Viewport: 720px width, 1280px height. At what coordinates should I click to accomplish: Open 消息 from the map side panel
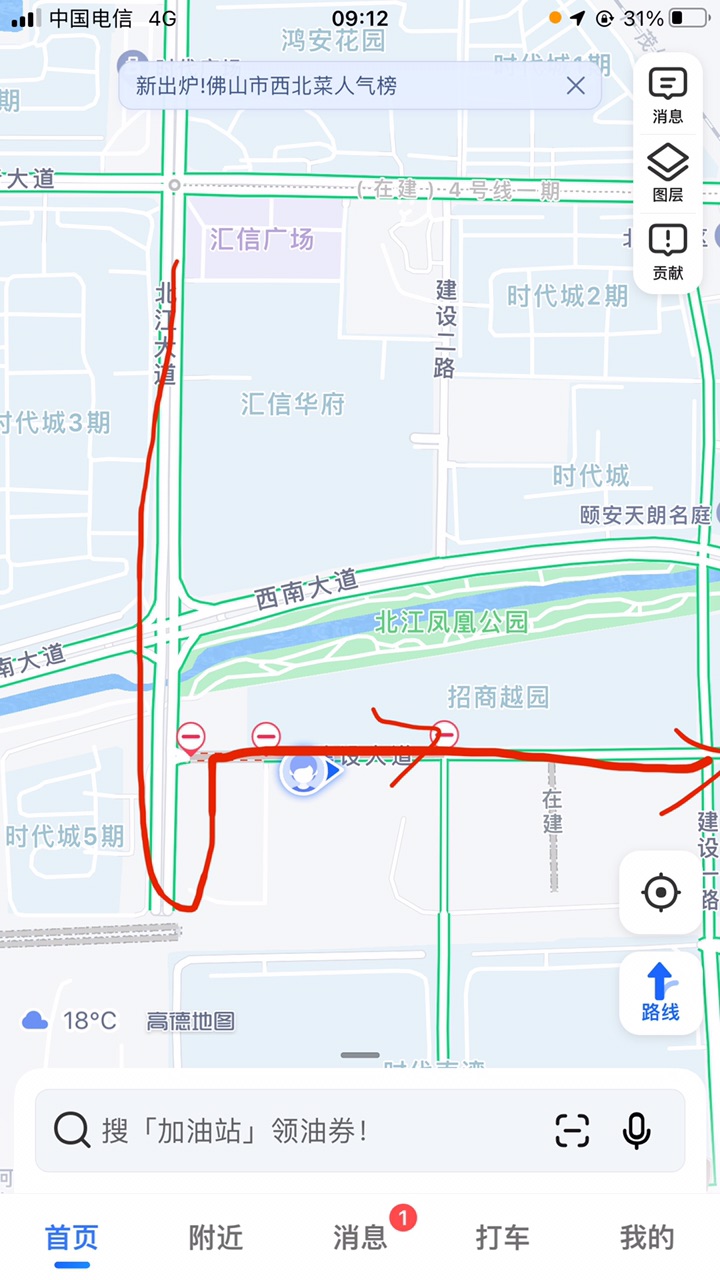pyautogui.click(x=668, y=95)
